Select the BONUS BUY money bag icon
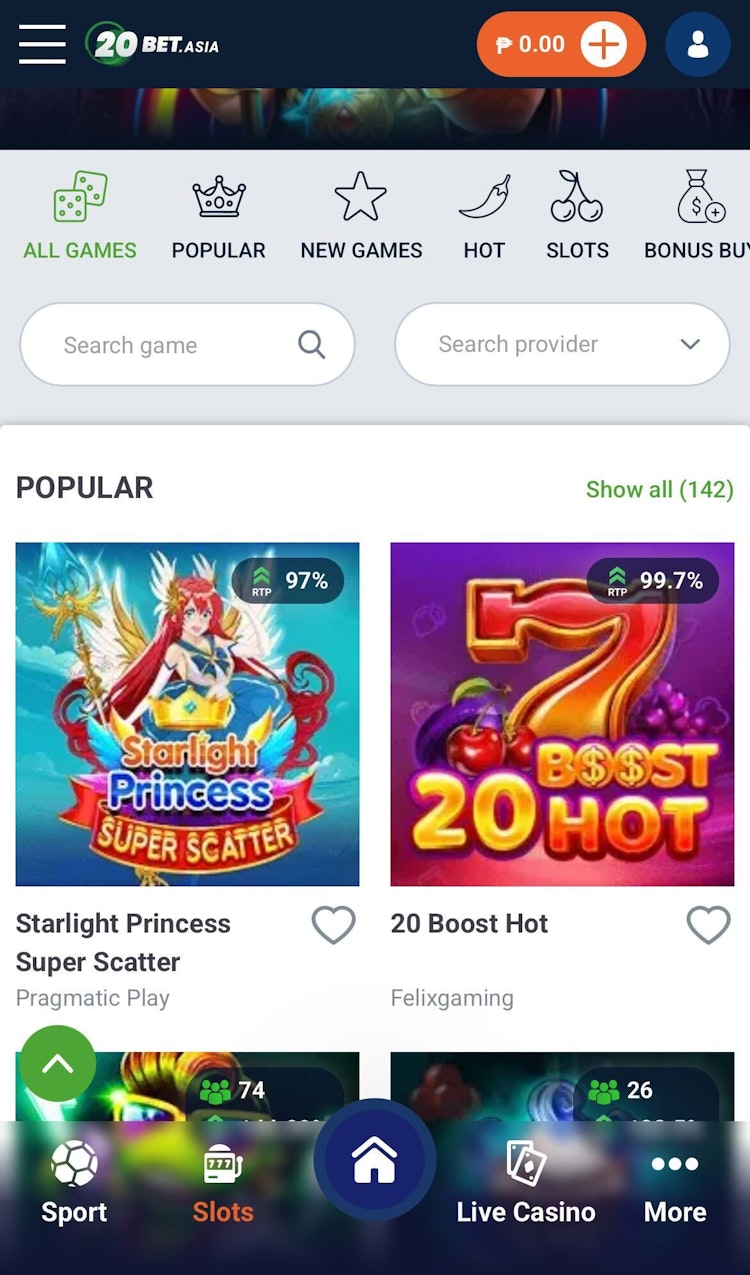Viewport: 750px width, 1275px height. coord(700,195)
